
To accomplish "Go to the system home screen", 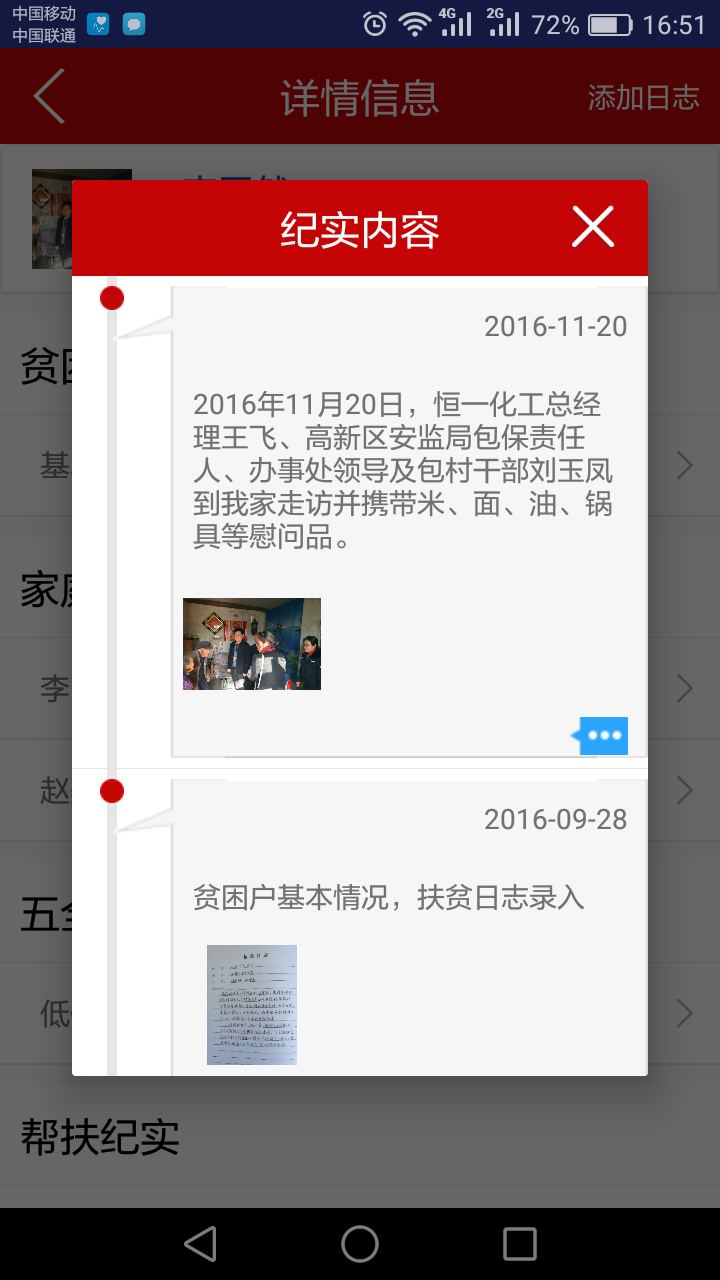I will [360, 1244].
